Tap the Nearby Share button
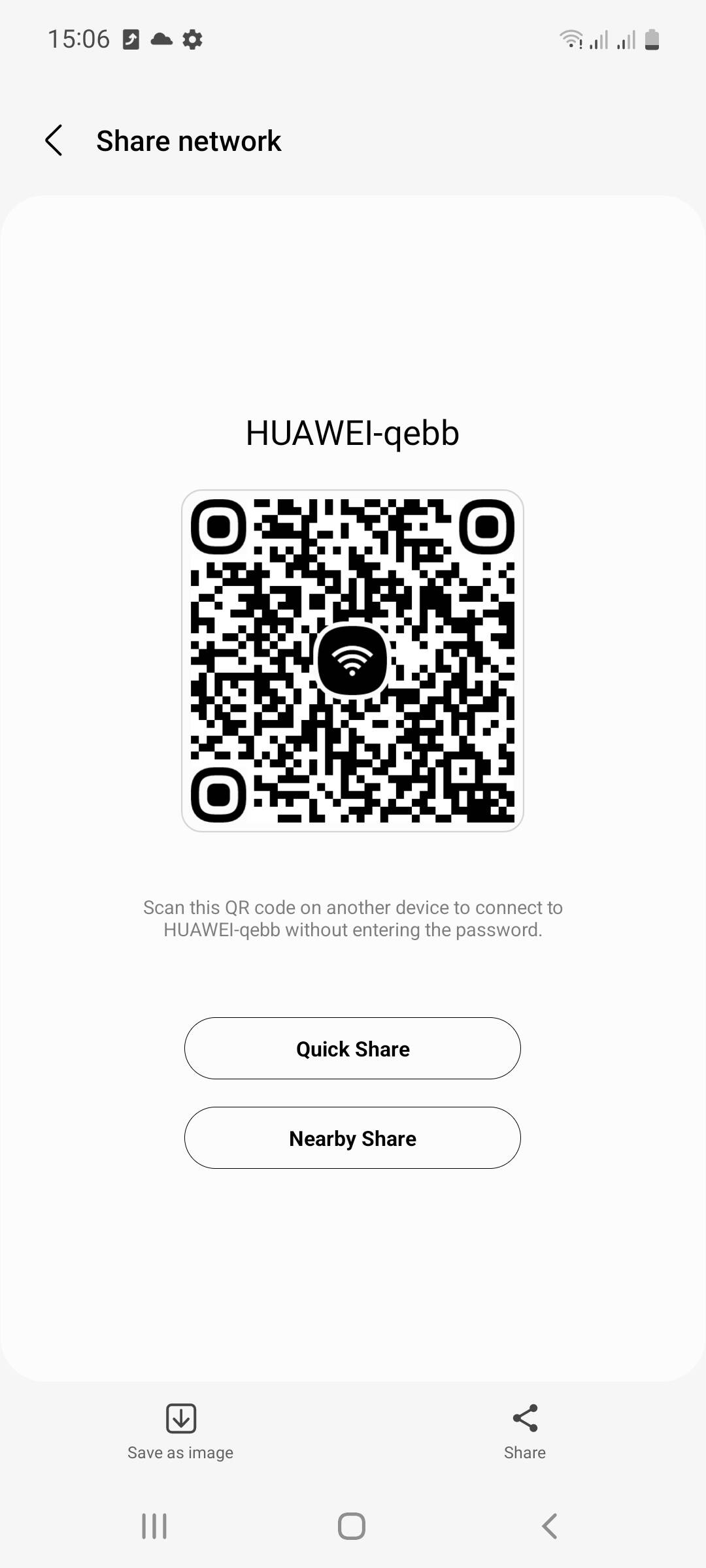The width and height of the screenshot is (706, 1568). tap(352, 1138)
